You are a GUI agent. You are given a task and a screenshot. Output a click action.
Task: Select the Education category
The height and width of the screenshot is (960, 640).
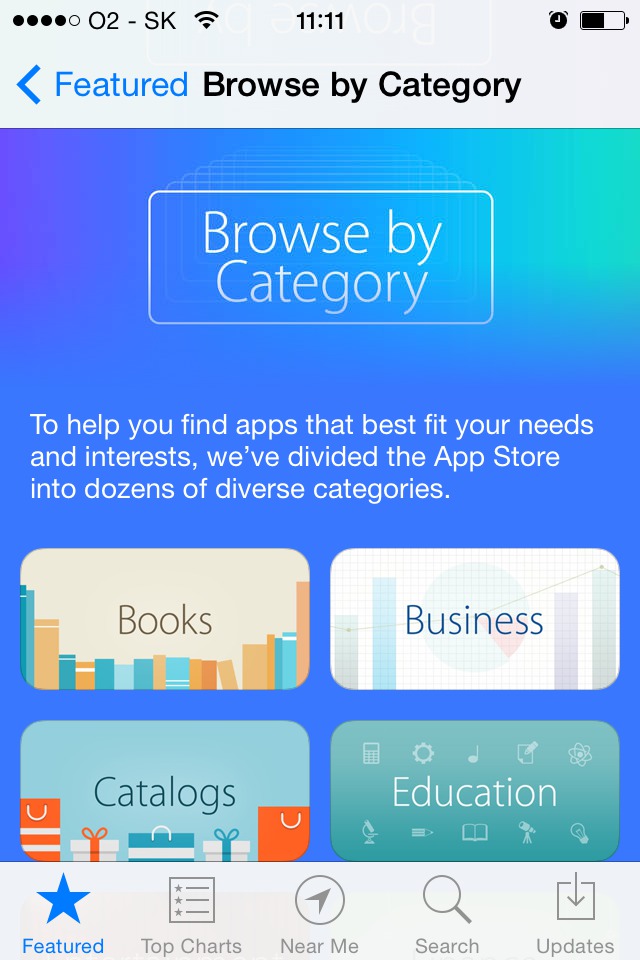click(475, 790)
